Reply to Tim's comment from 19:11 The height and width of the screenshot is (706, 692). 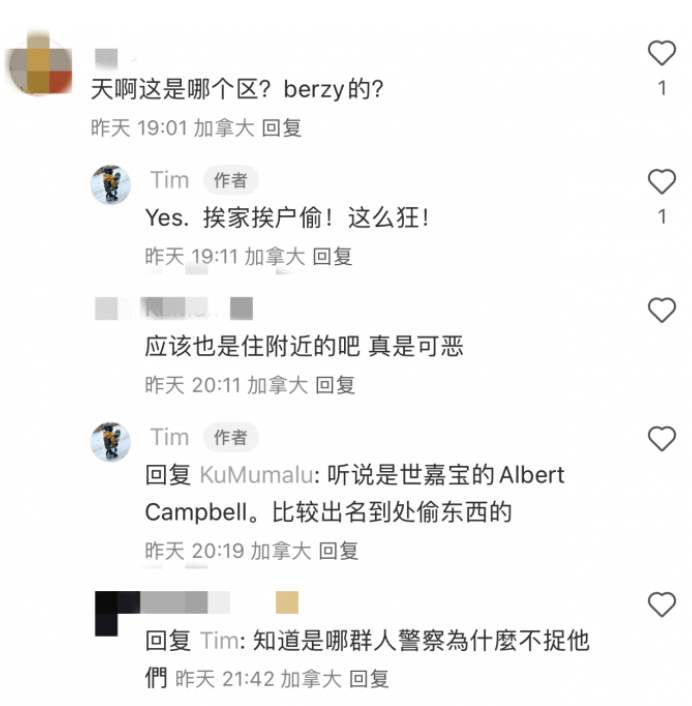(332, 257)
